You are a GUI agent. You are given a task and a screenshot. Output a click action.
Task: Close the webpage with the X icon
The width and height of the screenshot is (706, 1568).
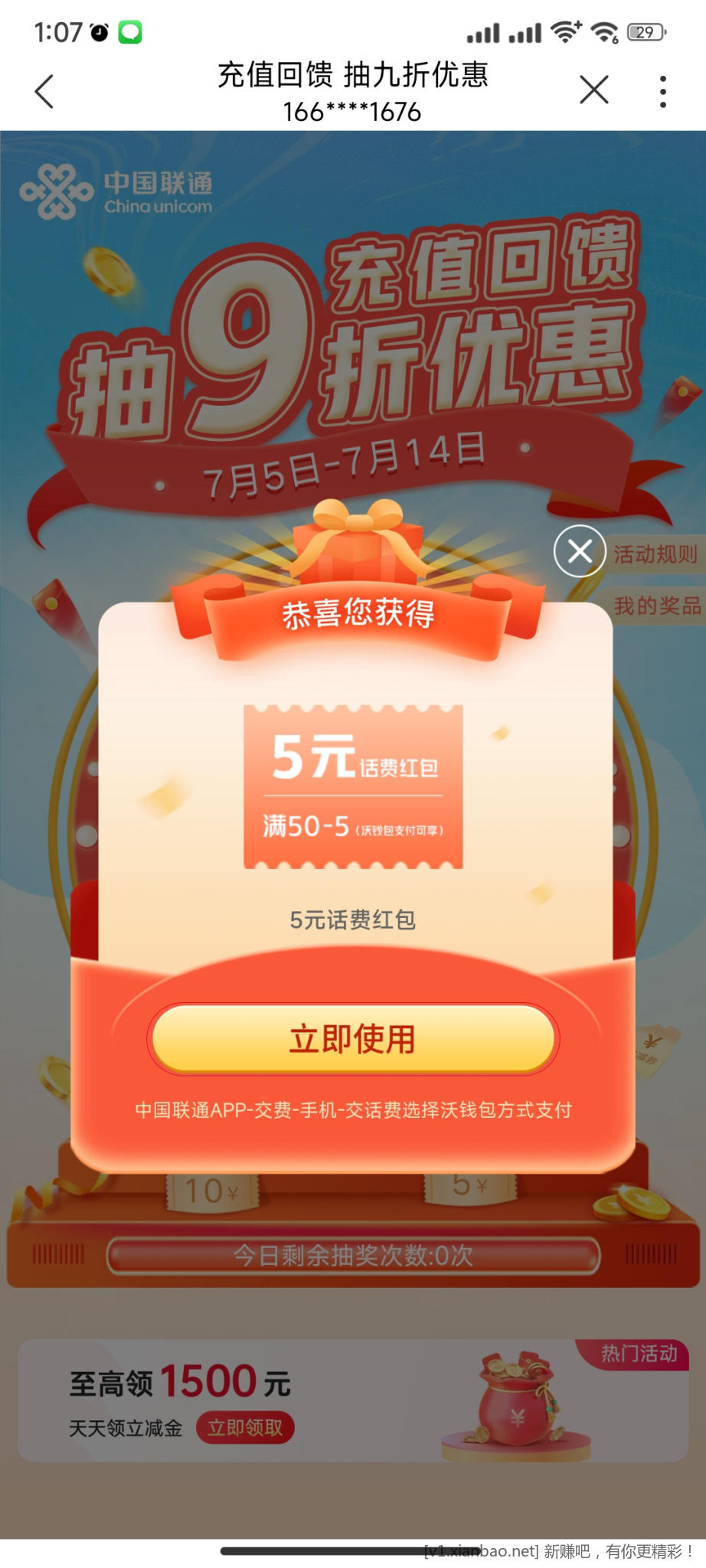point(593,90)
